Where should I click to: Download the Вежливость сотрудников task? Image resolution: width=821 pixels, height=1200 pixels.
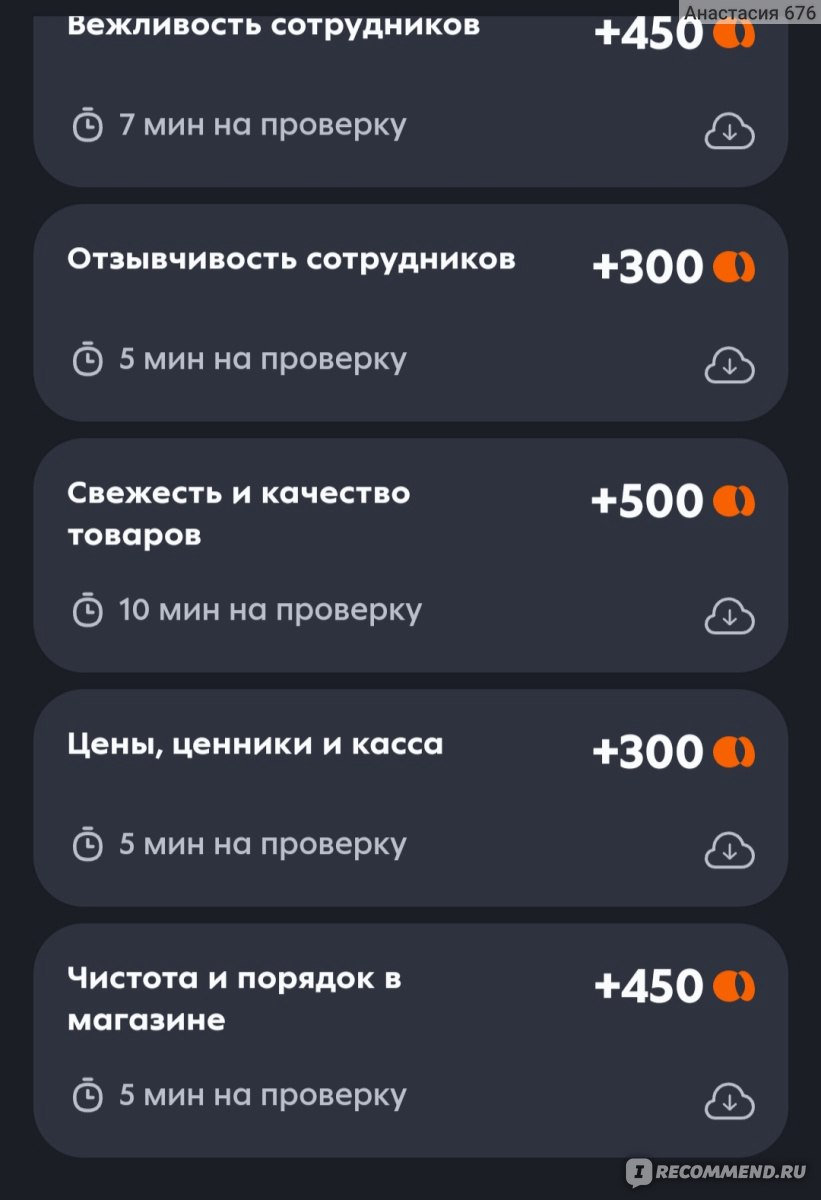(729, 131)
